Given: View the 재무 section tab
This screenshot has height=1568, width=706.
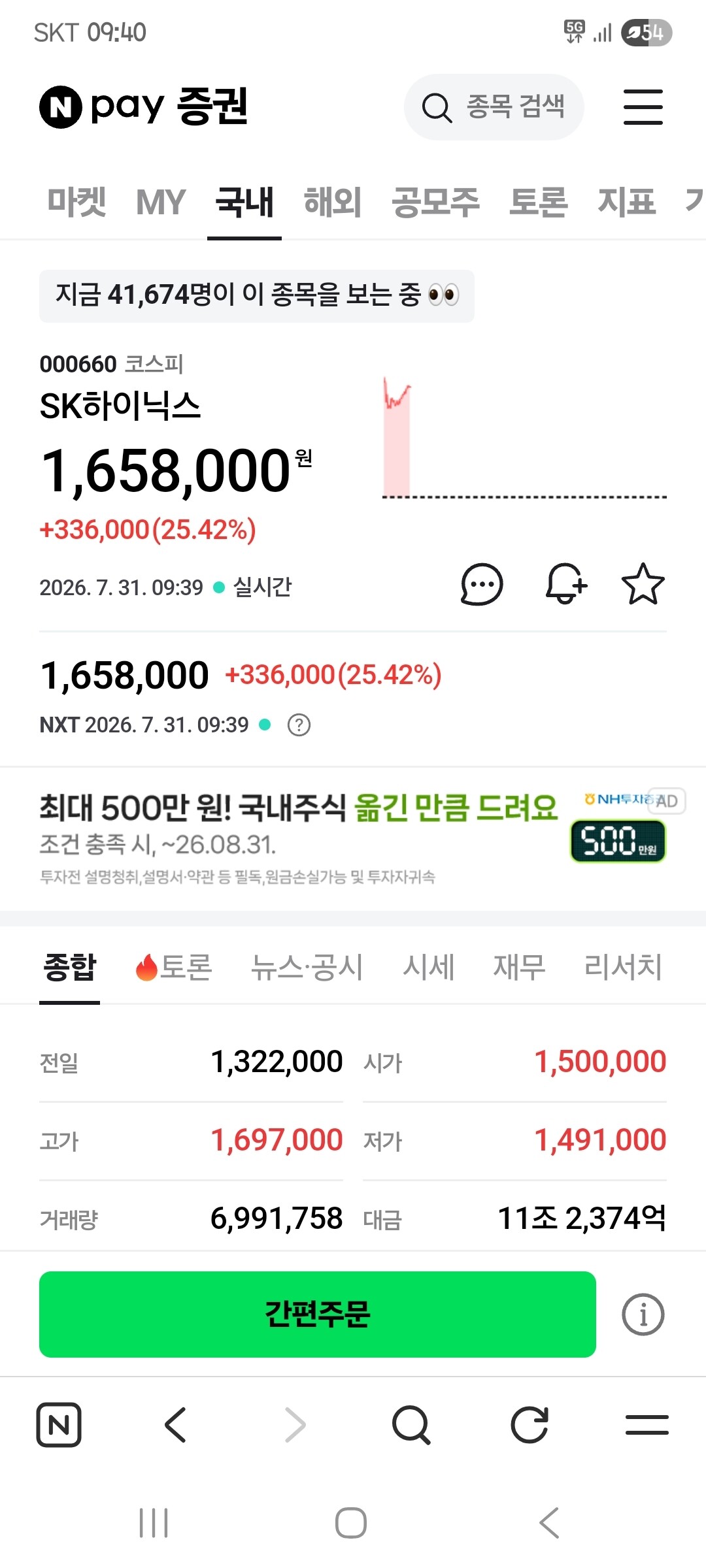Looking at the screenshot, I should pyautogui.click(x=519, y=967).
